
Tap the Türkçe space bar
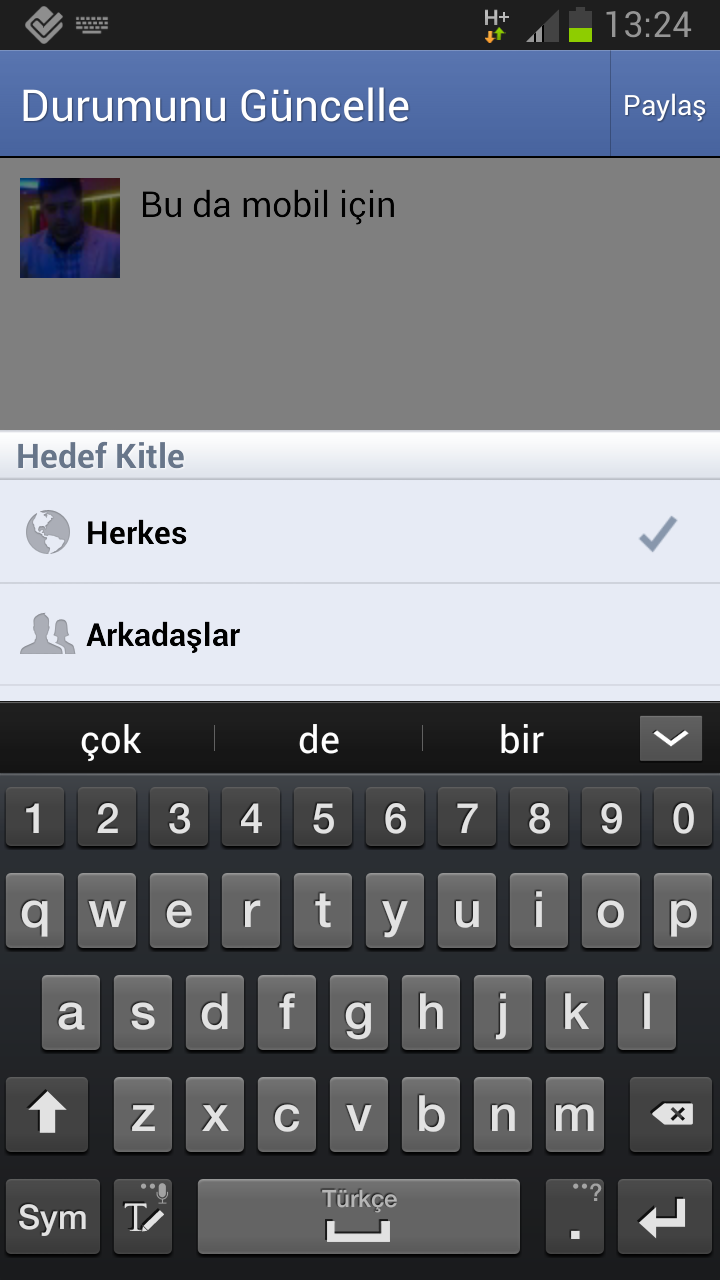click(359, 1217)
